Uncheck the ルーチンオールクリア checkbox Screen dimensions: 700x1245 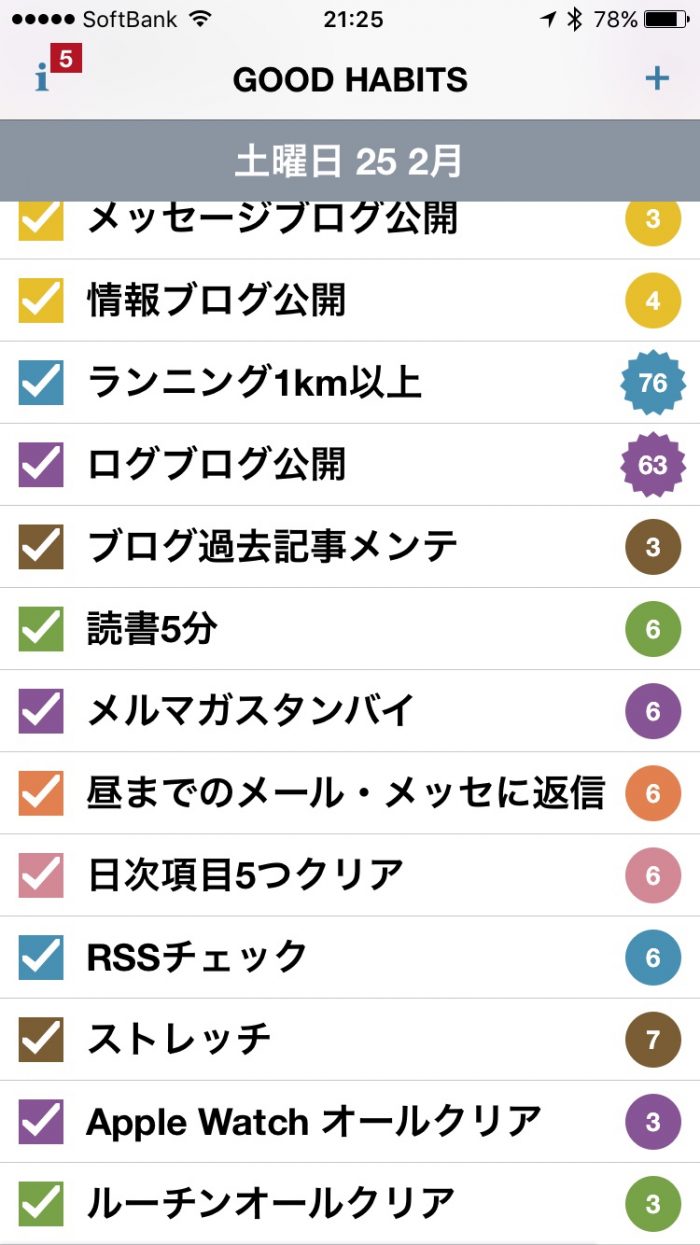[x=41, y=1202]
